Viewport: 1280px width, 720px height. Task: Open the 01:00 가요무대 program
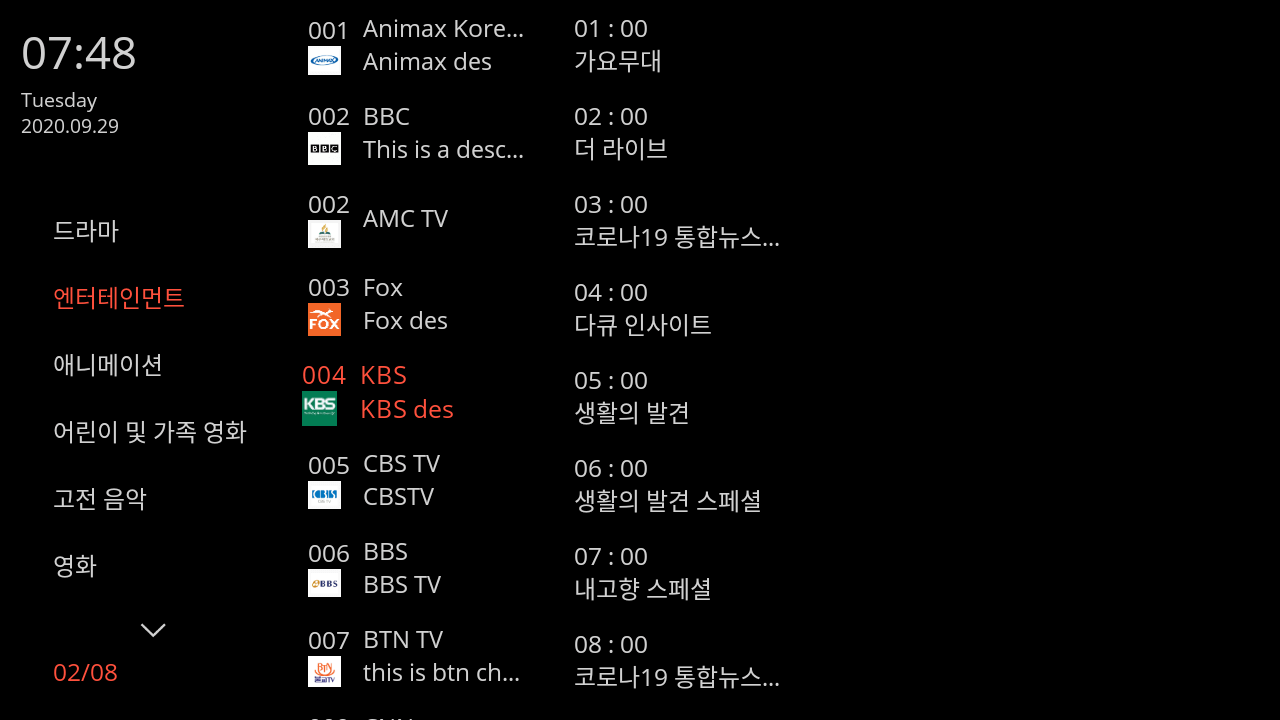(618, 45)
